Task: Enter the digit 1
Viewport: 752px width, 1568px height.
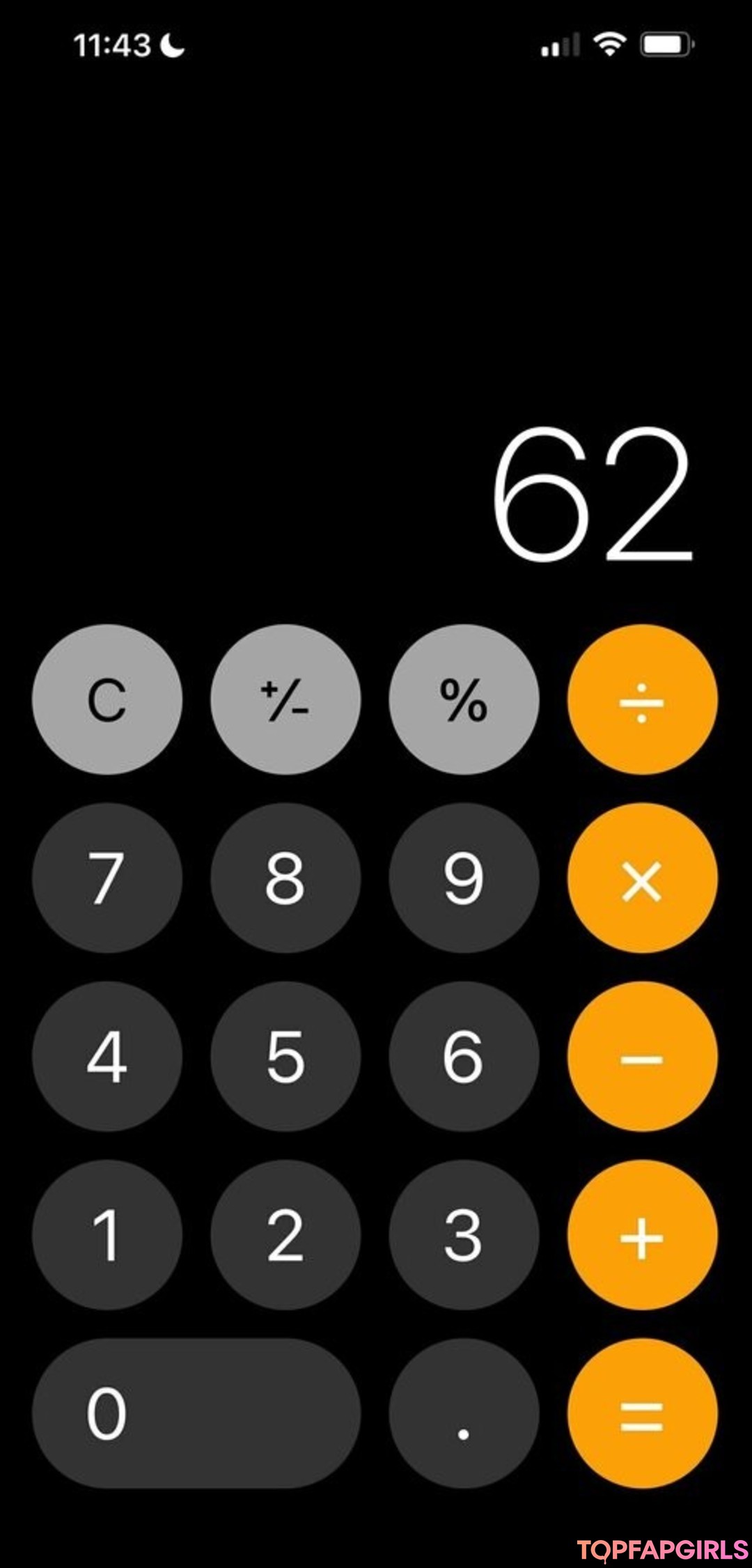Action: (107, 1234)
